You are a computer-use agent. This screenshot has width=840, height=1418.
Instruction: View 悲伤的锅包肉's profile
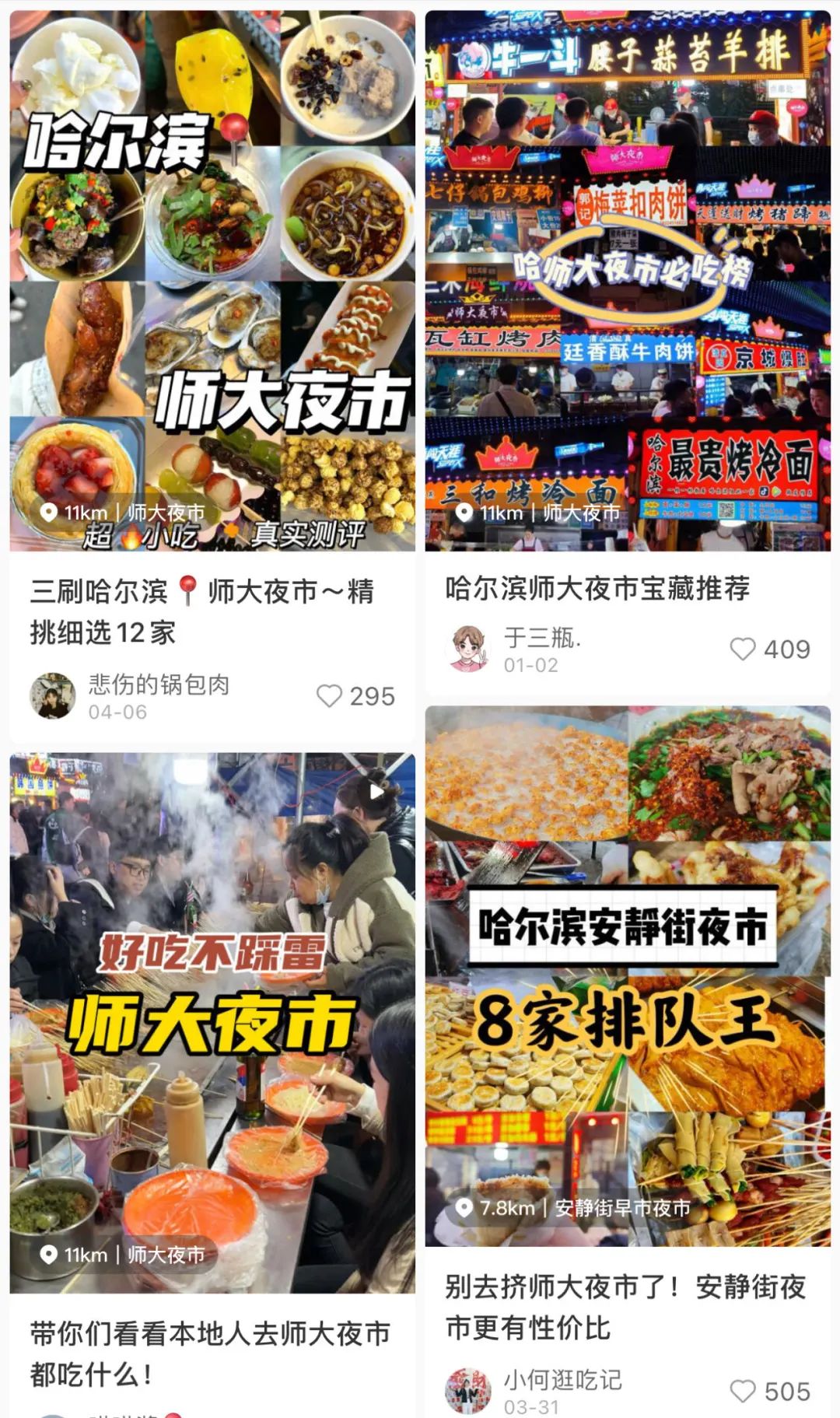pos(53,696)
